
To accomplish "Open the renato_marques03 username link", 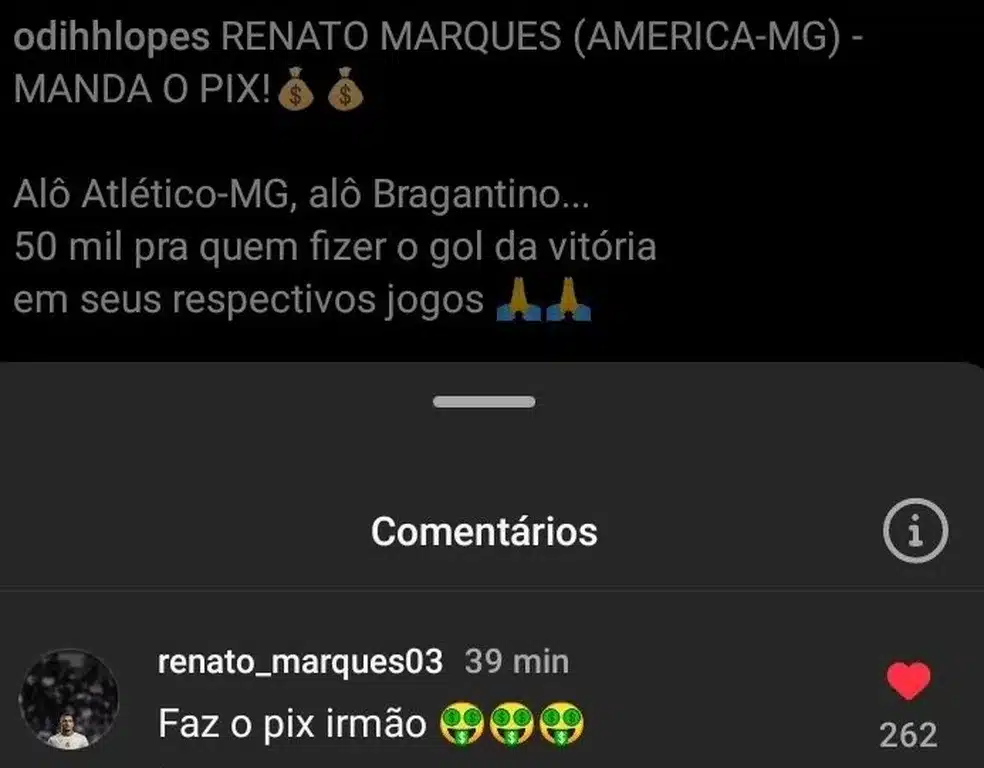I will tap(300, 662).
